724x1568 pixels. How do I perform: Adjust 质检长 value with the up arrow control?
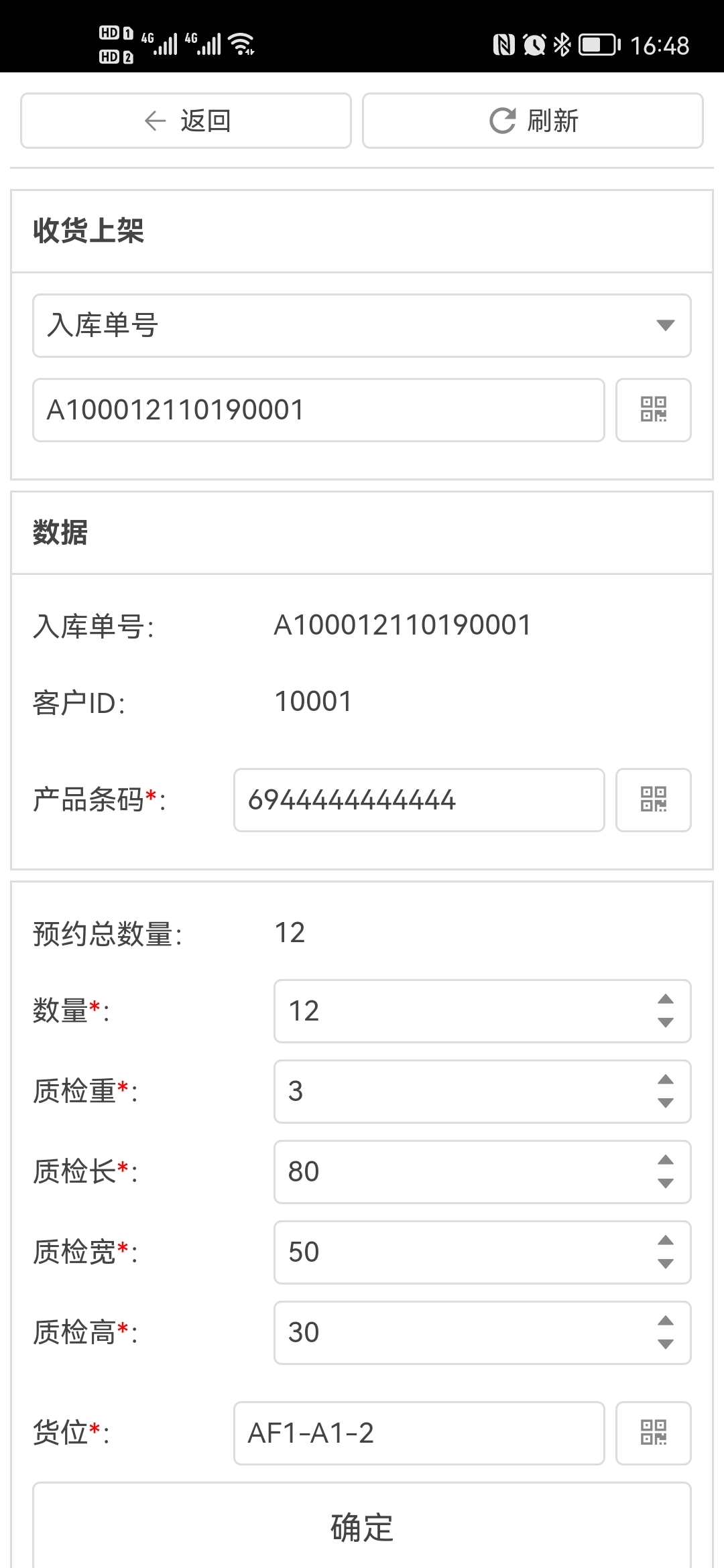pos(664,1159)
